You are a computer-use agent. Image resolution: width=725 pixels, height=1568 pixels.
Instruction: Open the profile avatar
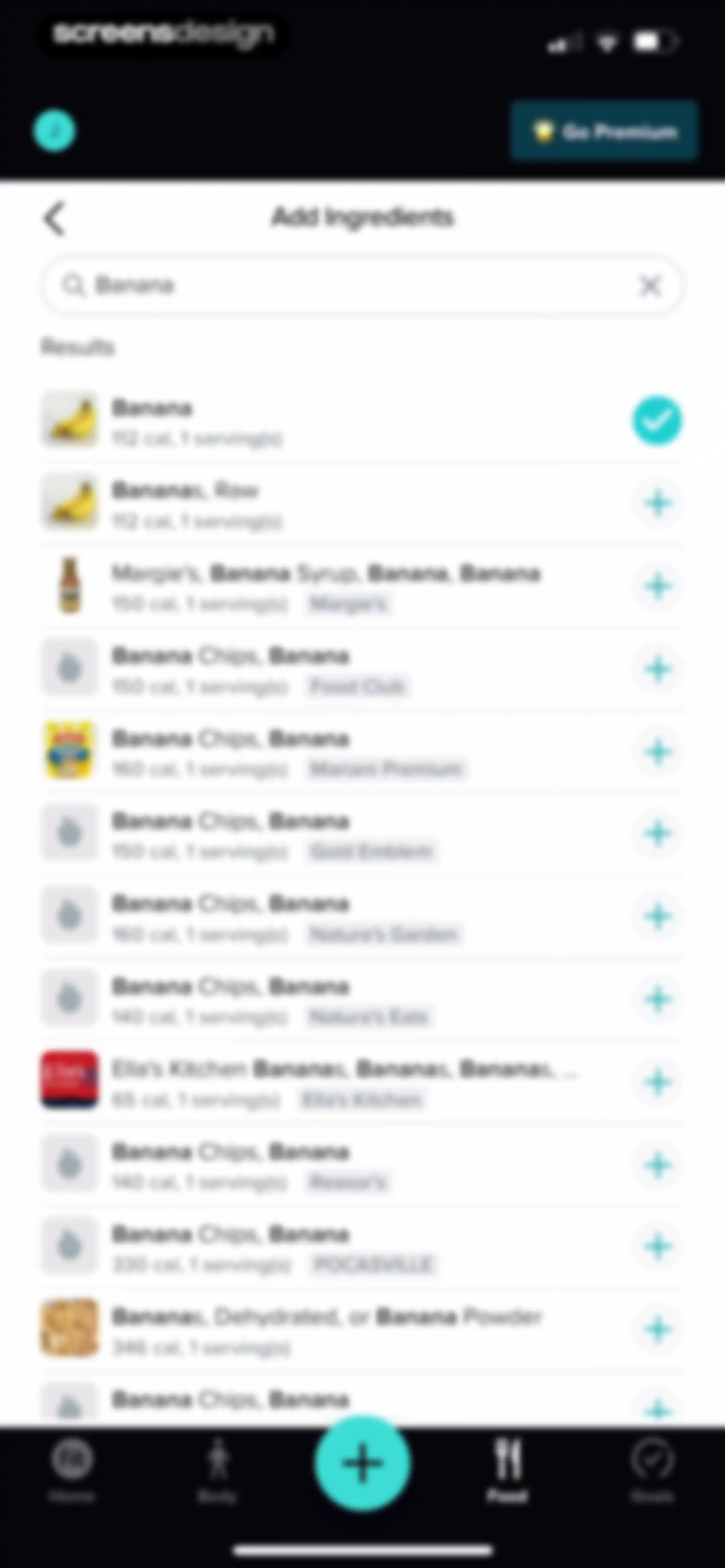[54, 130]
